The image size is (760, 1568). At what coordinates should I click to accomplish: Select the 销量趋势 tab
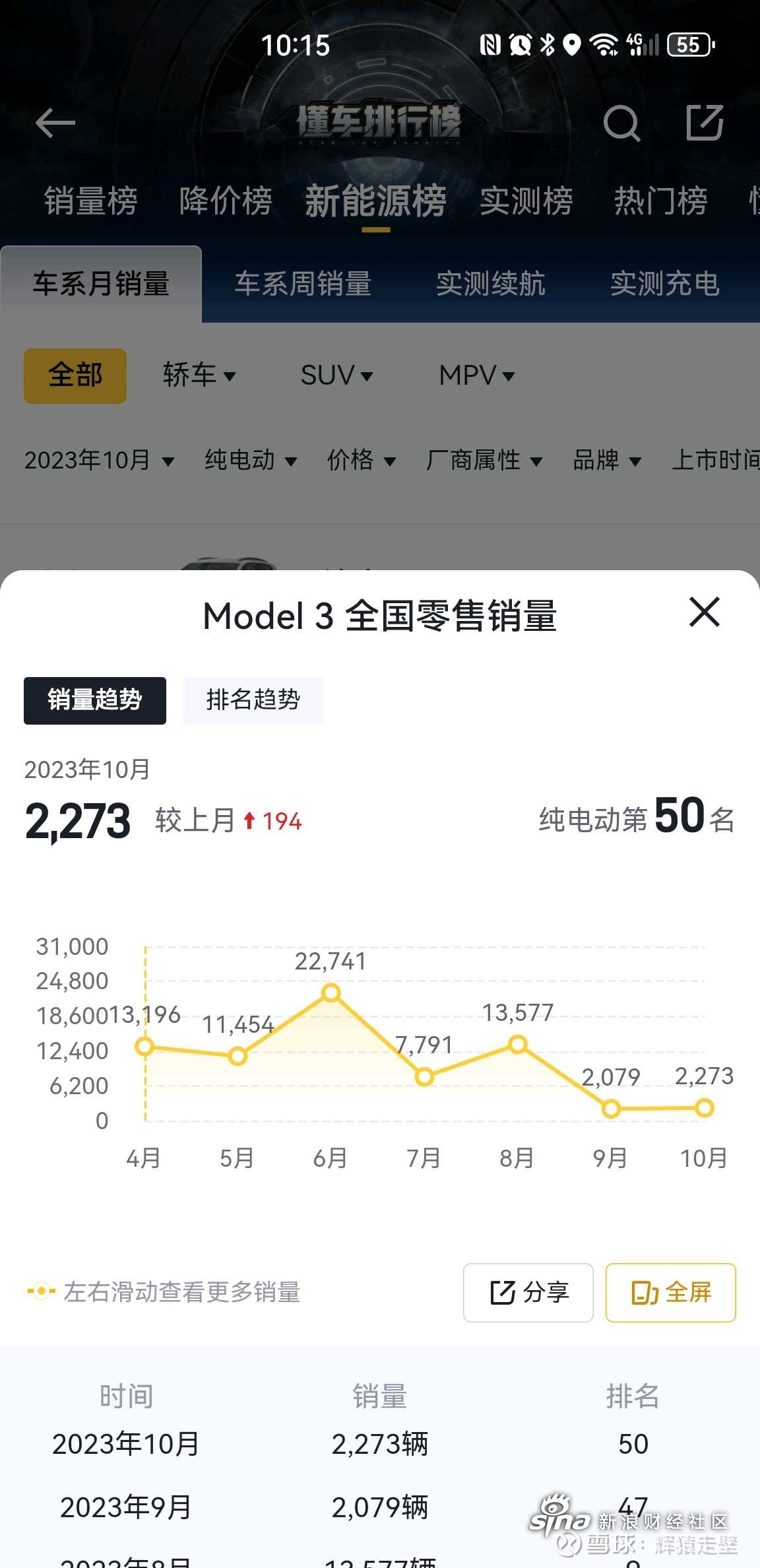[x=94, y=700]
